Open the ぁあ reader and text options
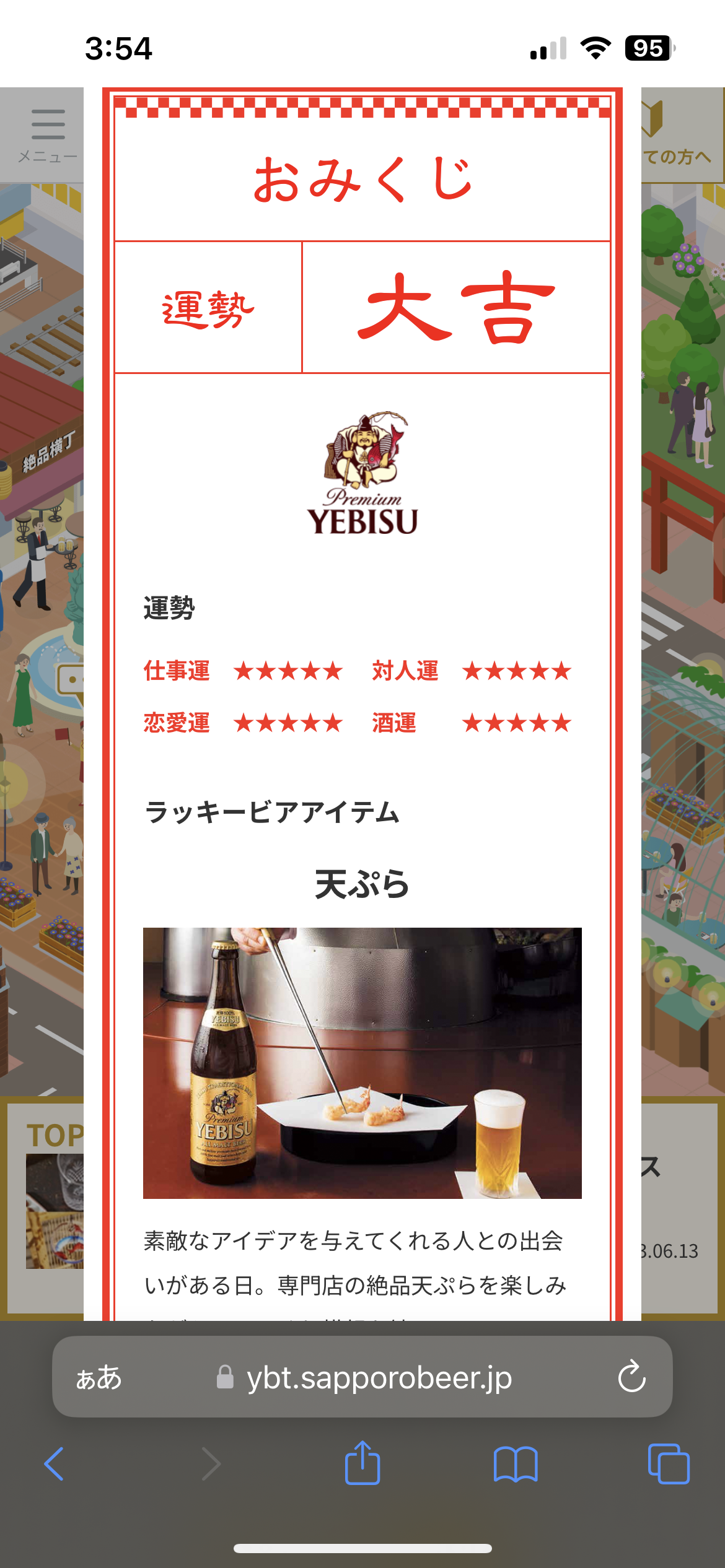This screenshot has height=1568, width=725. tap(99, 1377)
